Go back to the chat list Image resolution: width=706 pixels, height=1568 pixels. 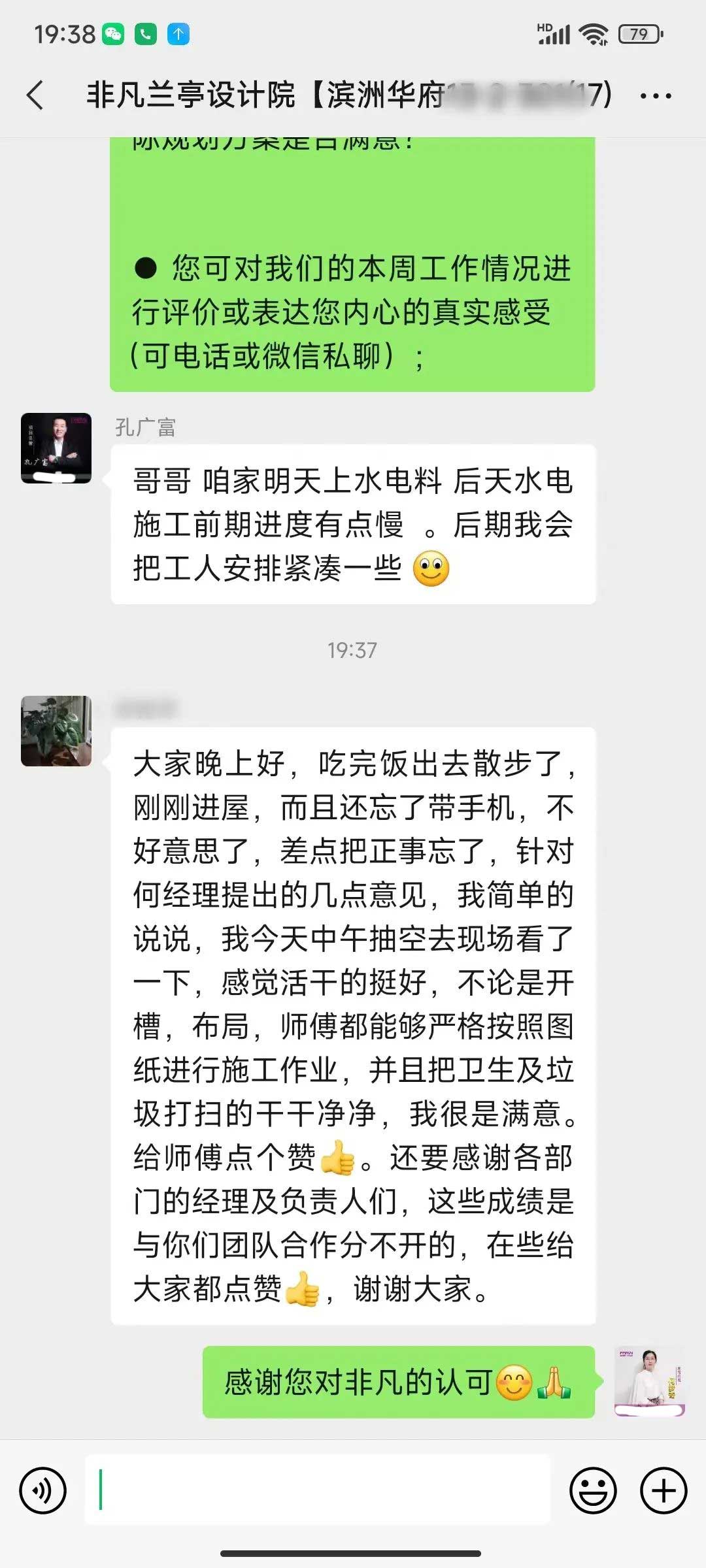tap(36, 95)
